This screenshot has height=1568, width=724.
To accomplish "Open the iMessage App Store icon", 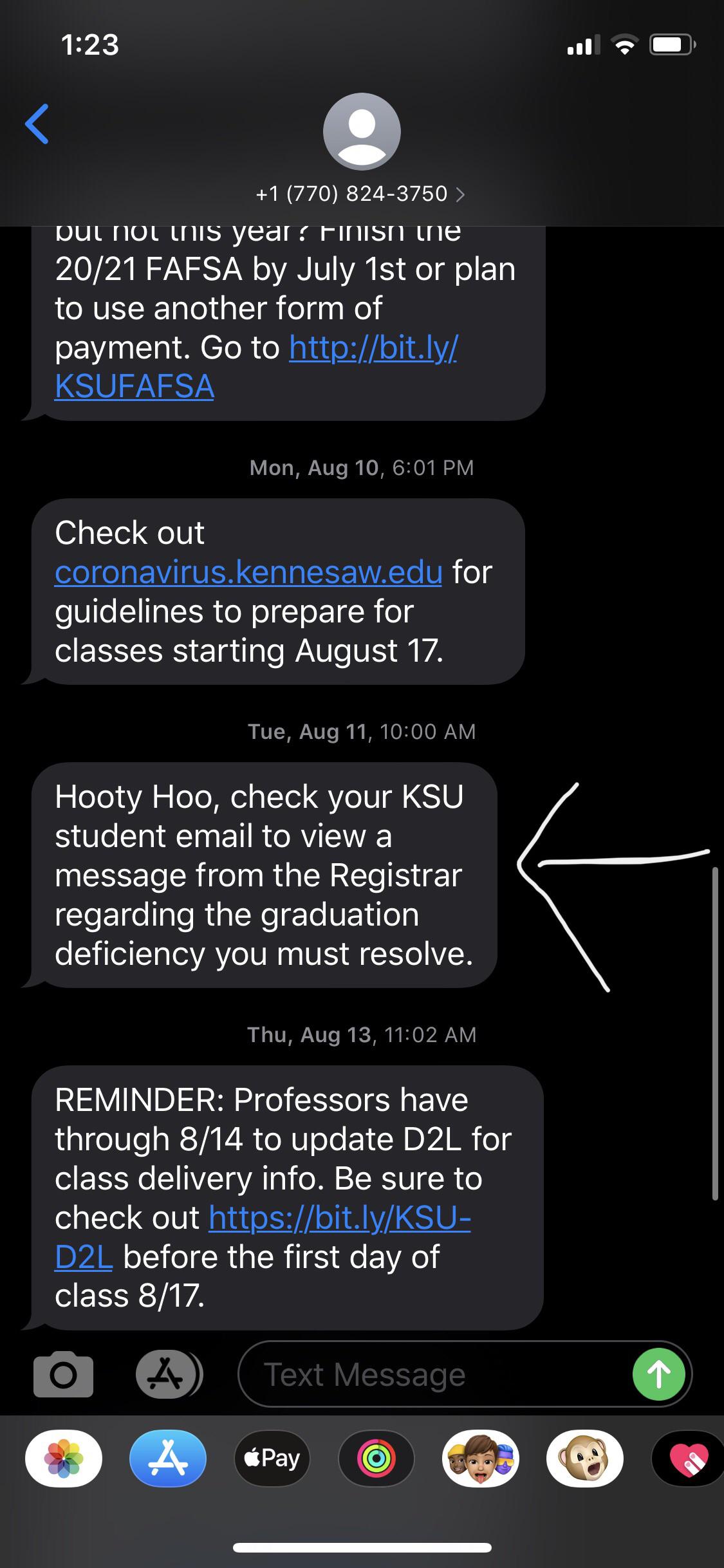I will [x=167, y=1374].
